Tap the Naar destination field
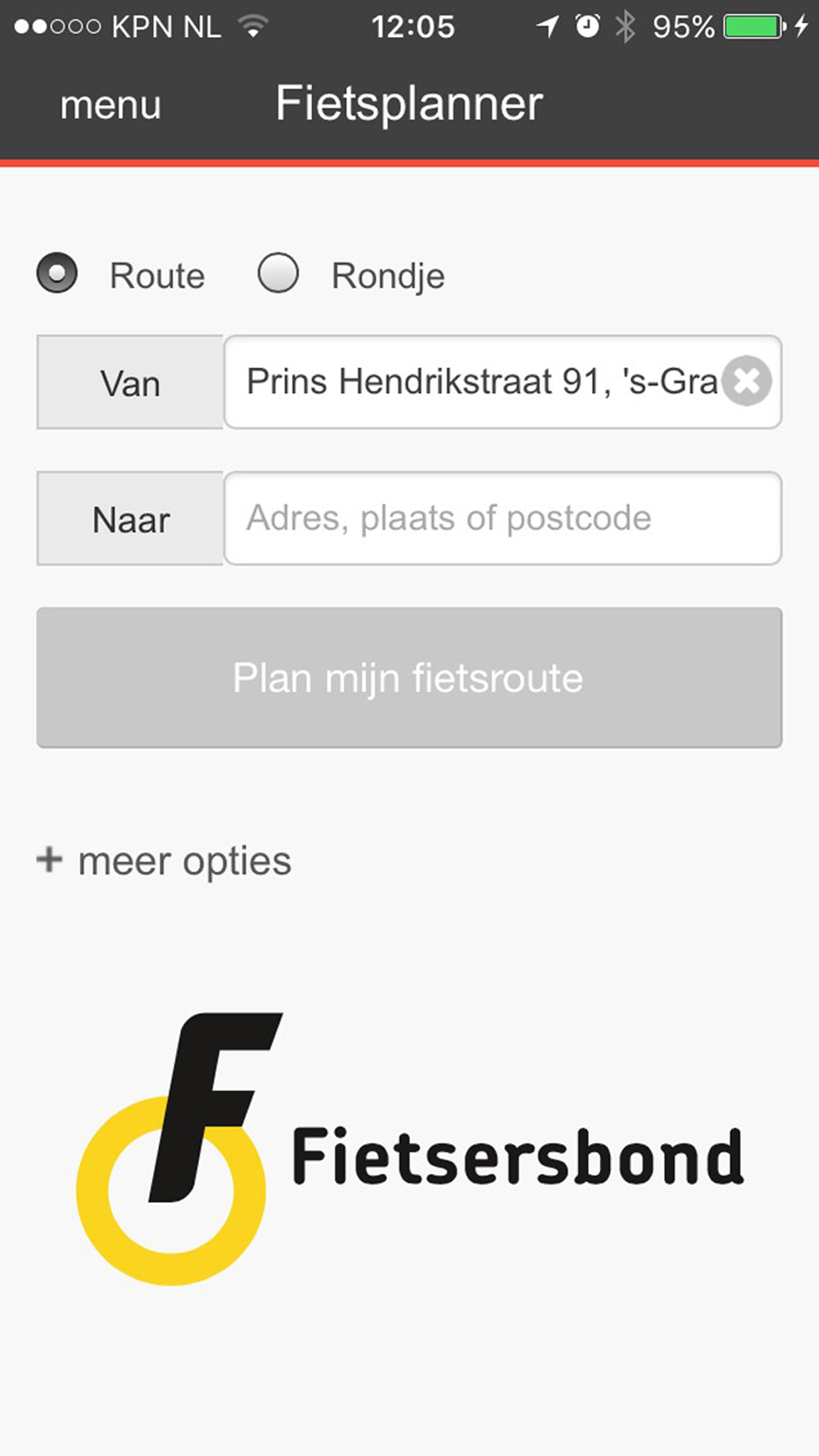Image resolution: width=819 pixels, height=1456 pixels. click(x=502, y=518)
